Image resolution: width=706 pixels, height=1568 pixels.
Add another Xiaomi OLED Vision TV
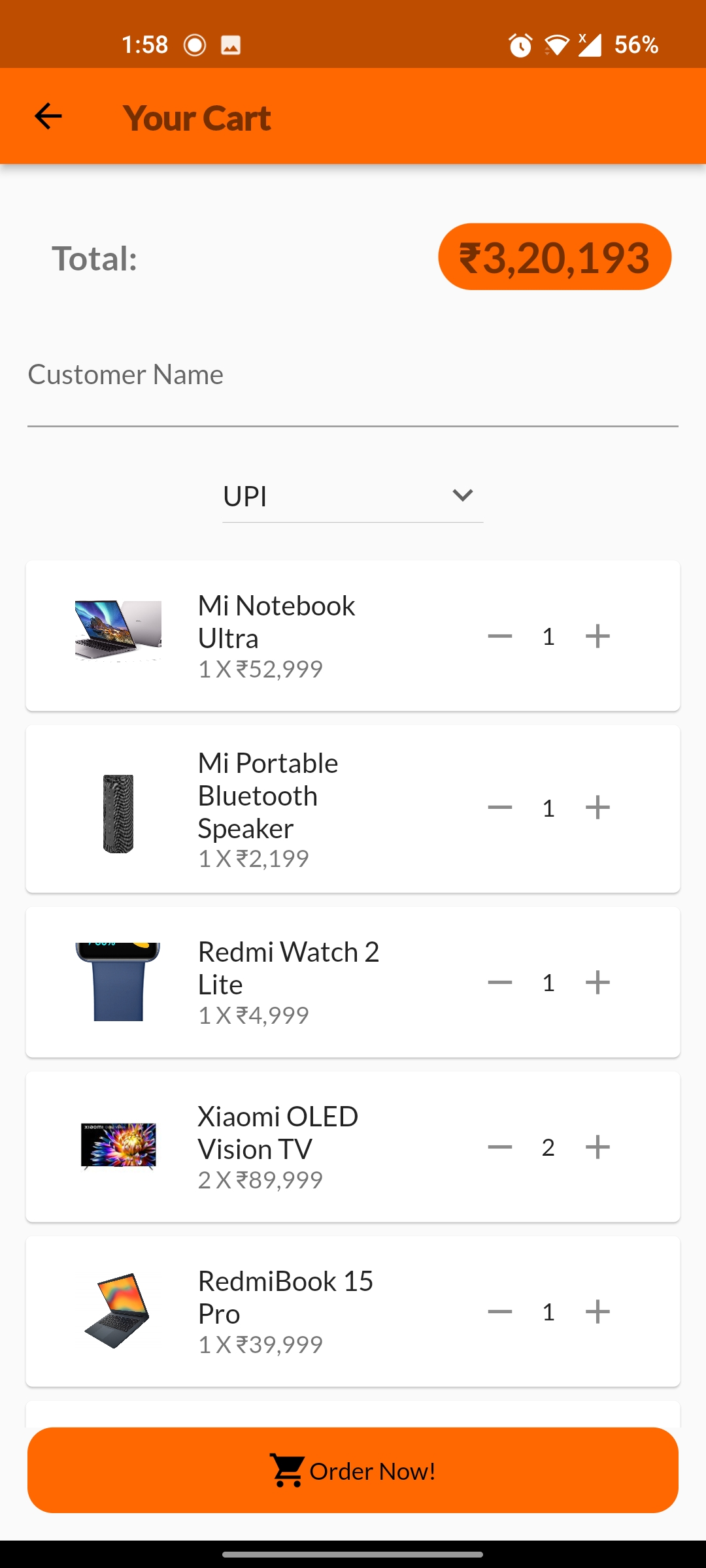(597, 1147)
